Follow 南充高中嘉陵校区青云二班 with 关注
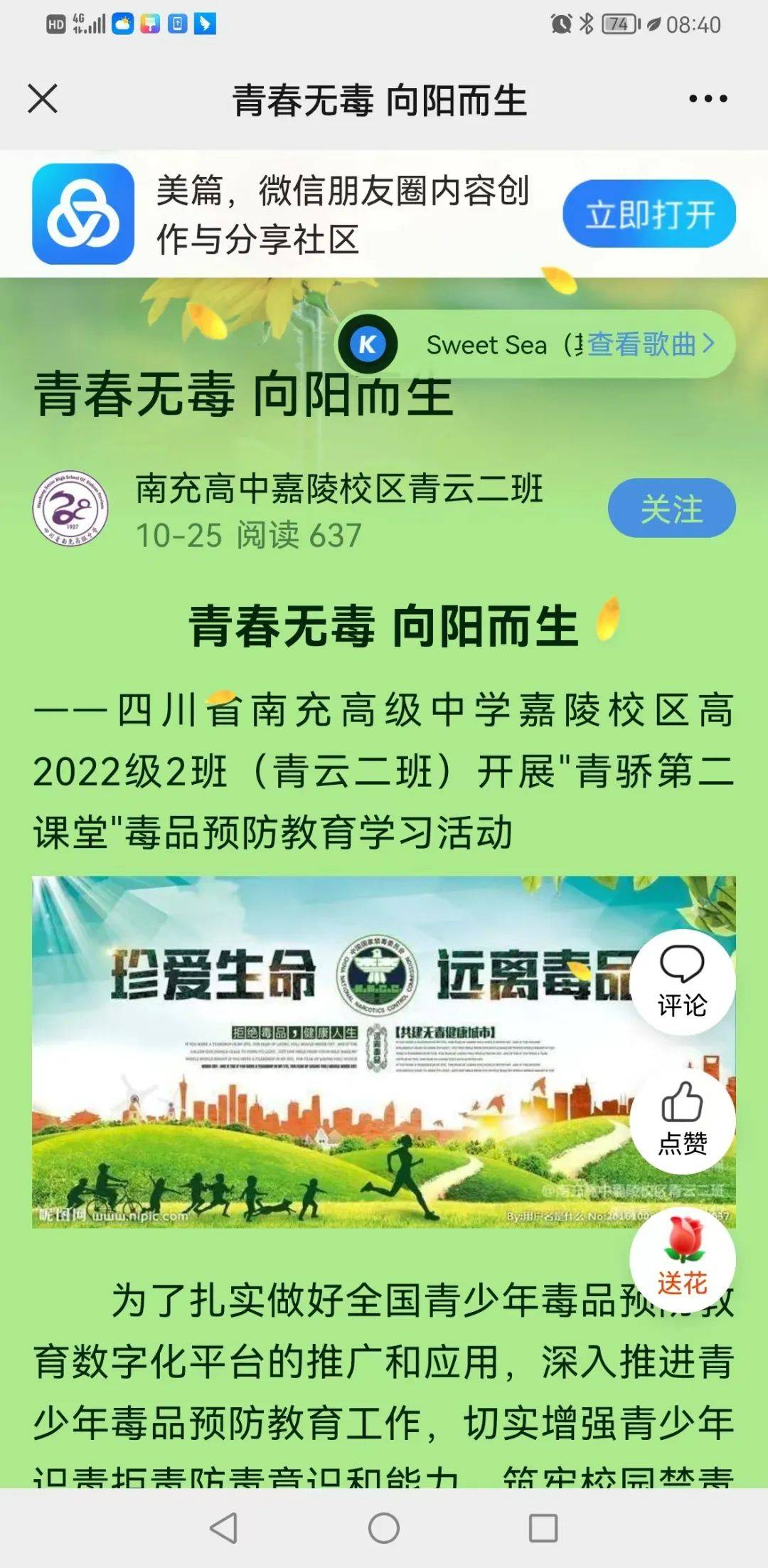768x1568 pixels. pyautogui.click(x=671, y=509)
